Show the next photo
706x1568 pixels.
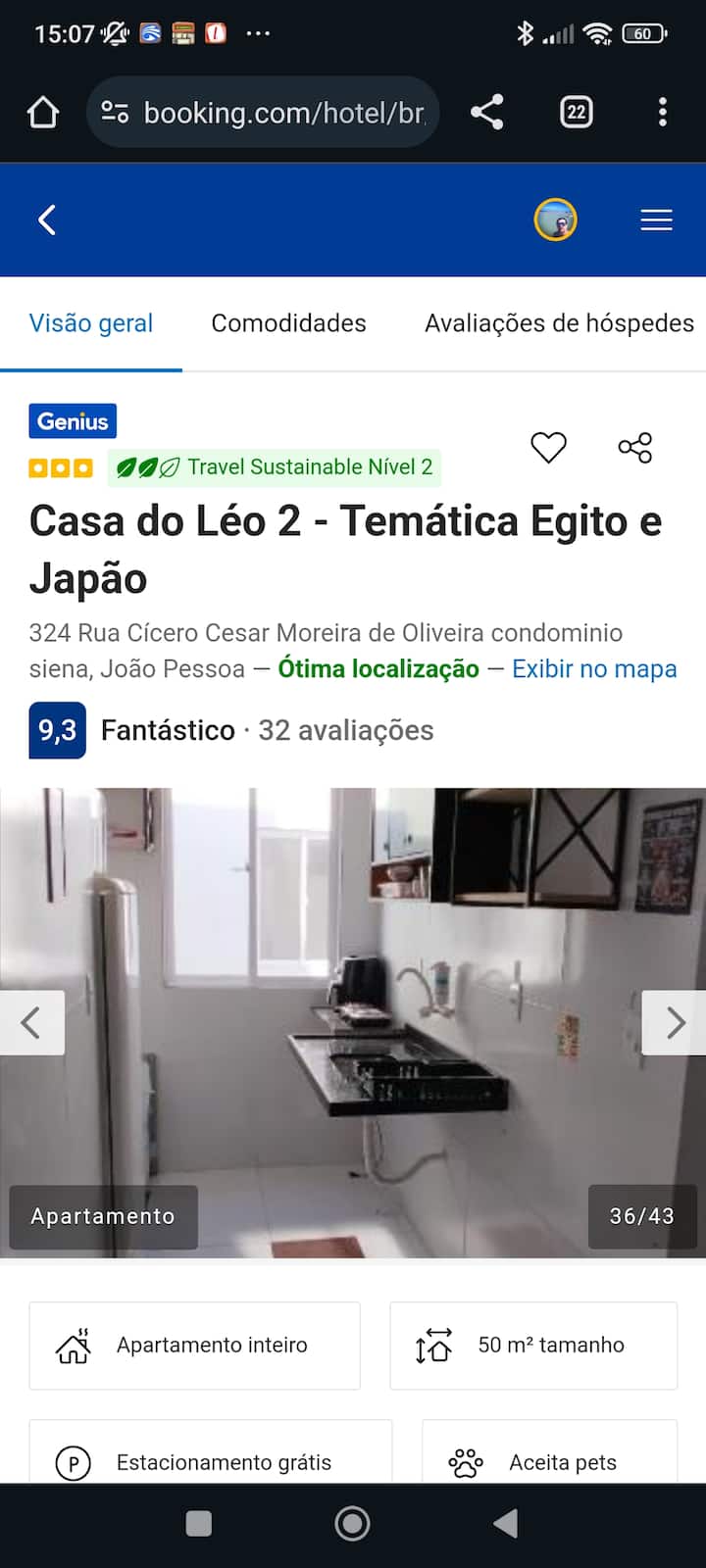[x=675, y=1023]
